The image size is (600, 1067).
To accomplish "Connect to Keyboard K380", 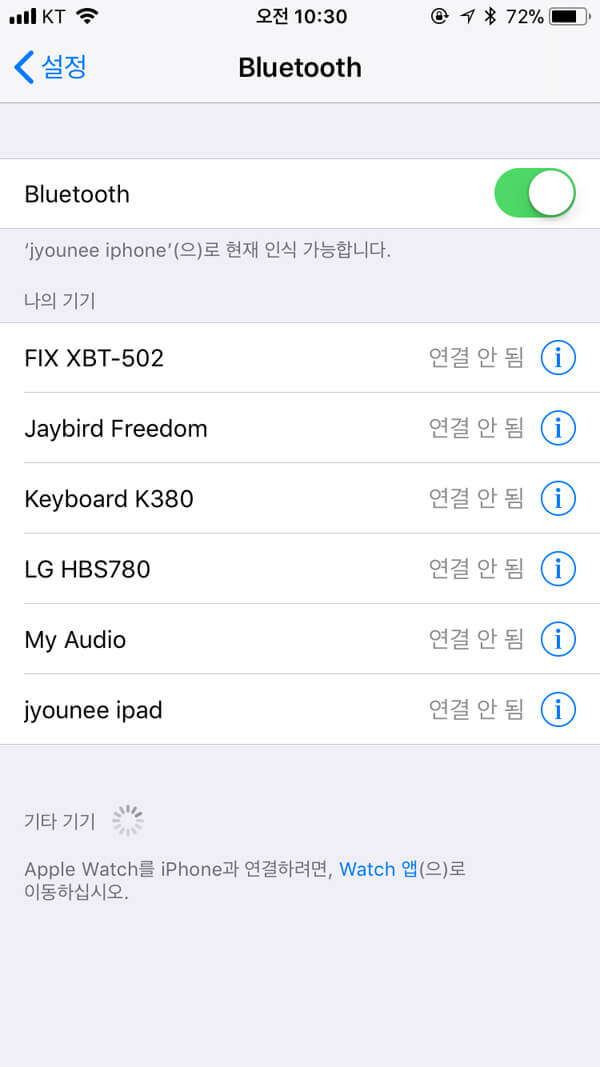I will click(x=300, y=499).
